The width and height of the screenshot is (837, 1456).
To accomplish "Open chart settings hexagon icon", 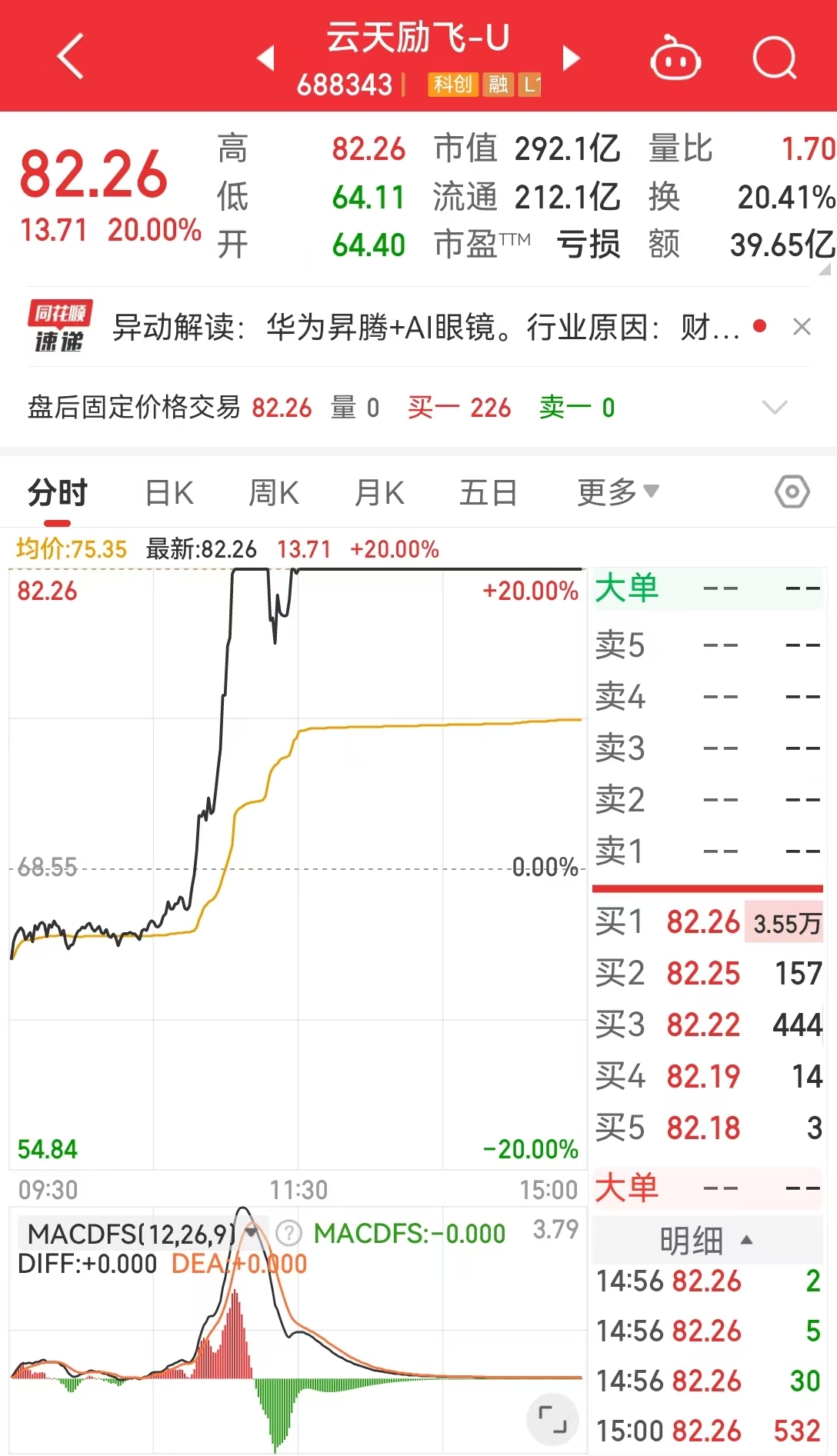I will [x=792, y=491].
